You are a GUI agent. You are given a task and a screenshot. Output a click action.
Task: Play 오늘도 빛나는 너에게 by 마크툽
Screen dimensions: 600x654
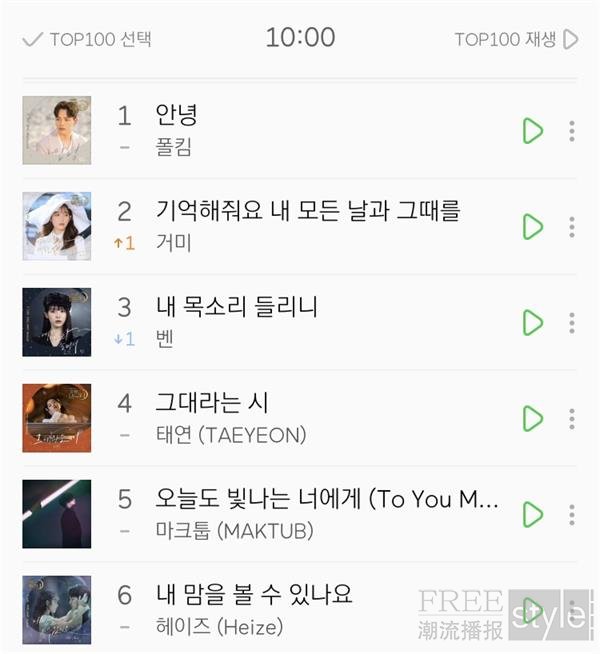[x=532, y=514]
